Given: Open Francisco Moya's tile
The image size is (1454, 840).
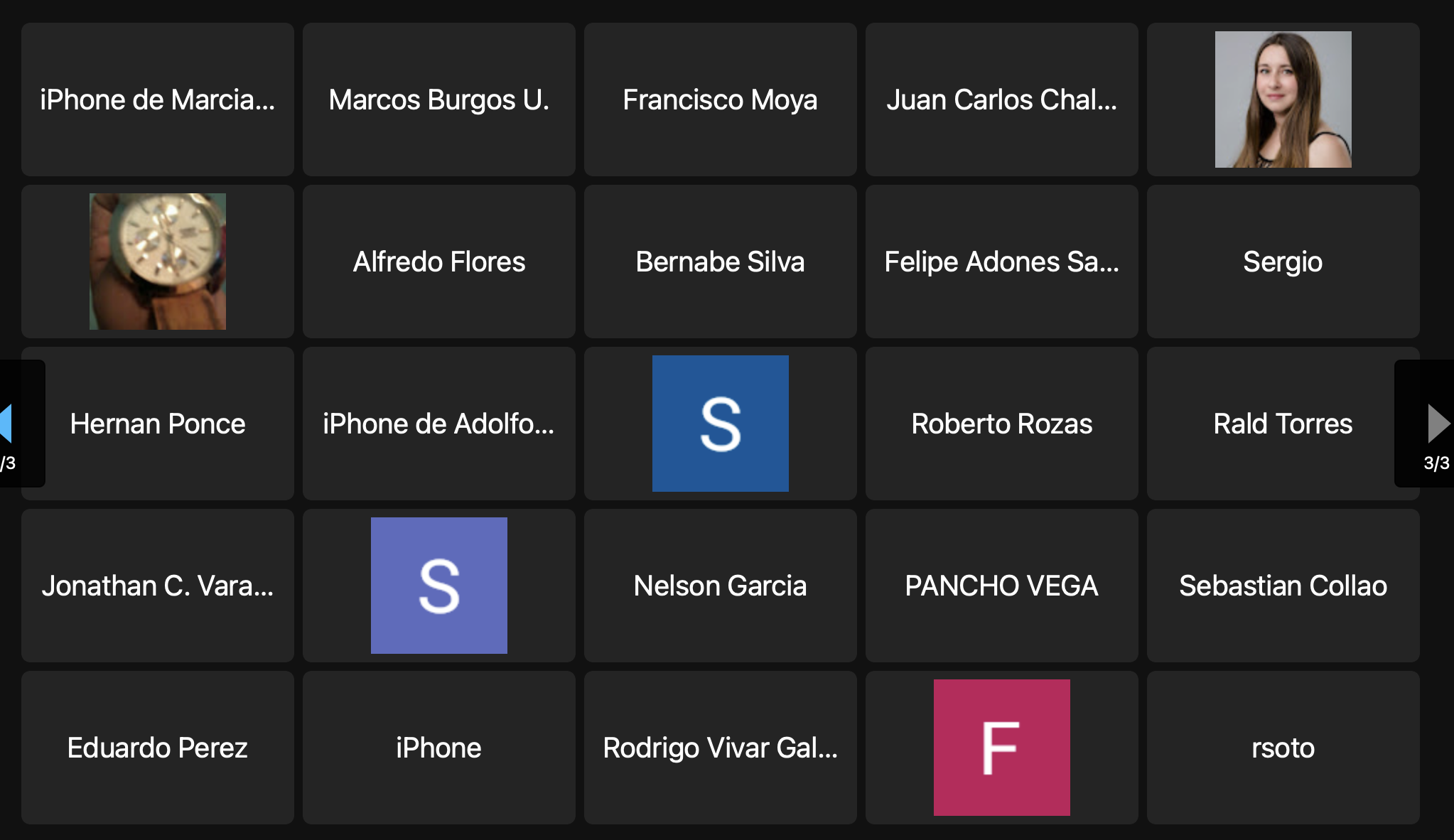Looking at the screenshot, I should click(x=721, y=99).
